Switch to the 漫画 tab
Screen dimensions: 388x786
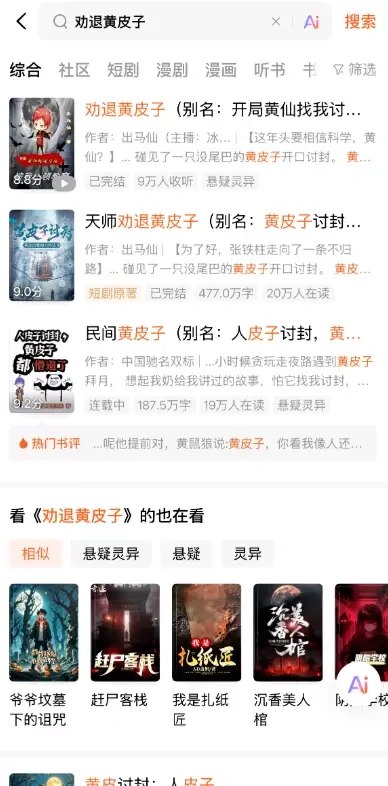tap(221, 70)
